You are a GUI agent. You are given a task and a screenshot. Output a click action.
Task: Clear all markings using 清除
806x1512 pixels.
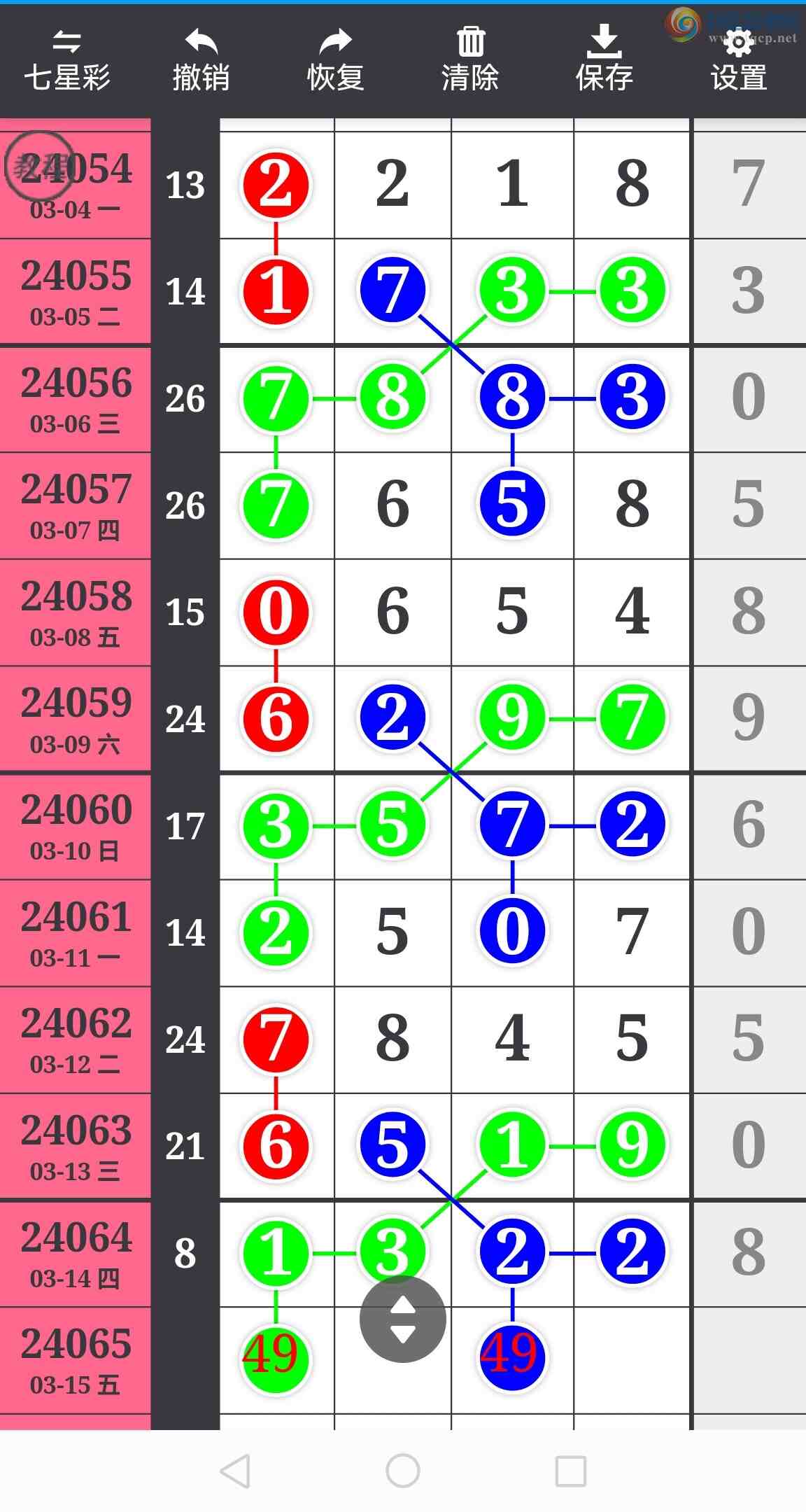coord(470,62)
